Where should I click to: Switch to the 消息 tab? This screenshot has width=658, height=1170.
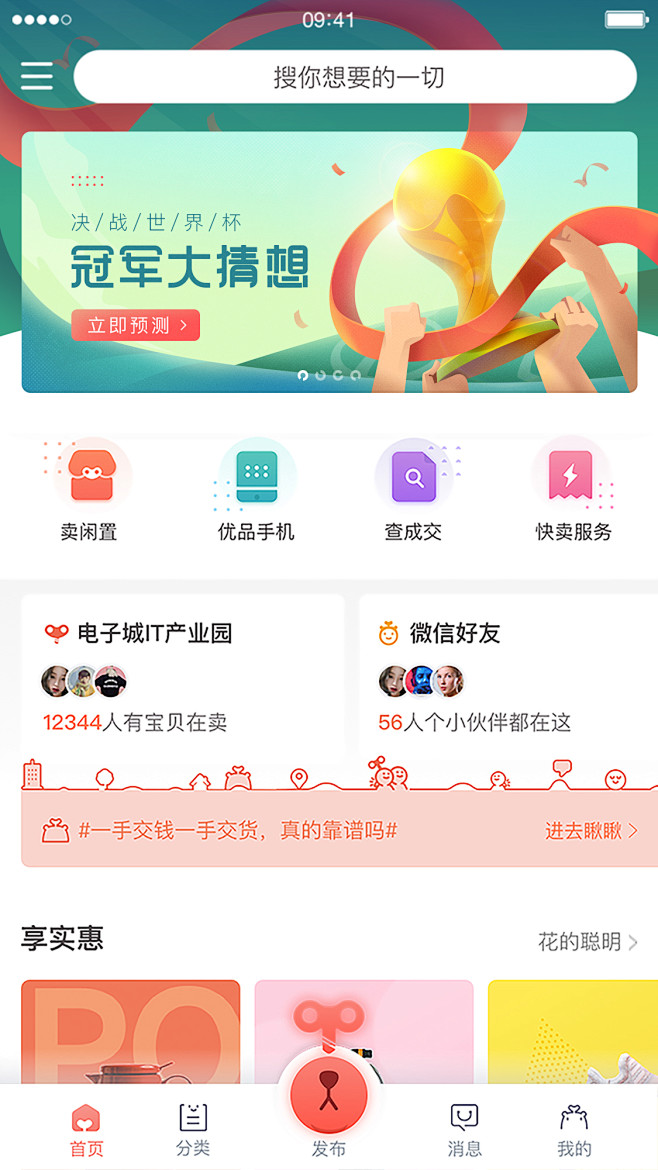point(464,1130)
